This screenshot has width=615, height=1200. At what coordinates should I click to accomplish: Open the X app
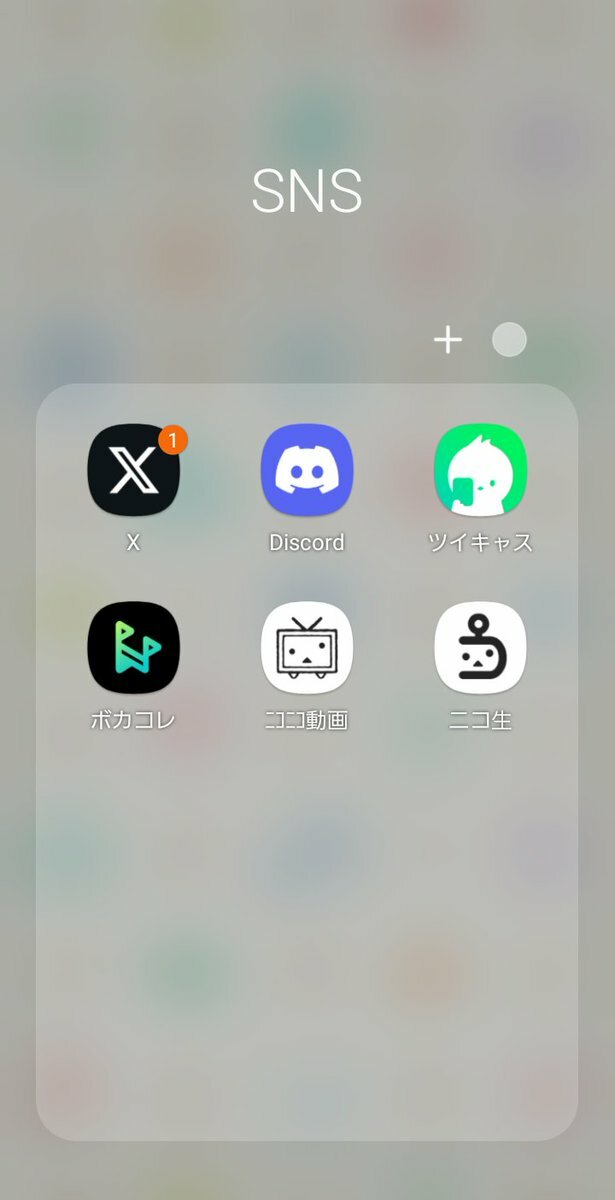click(133, 470)
